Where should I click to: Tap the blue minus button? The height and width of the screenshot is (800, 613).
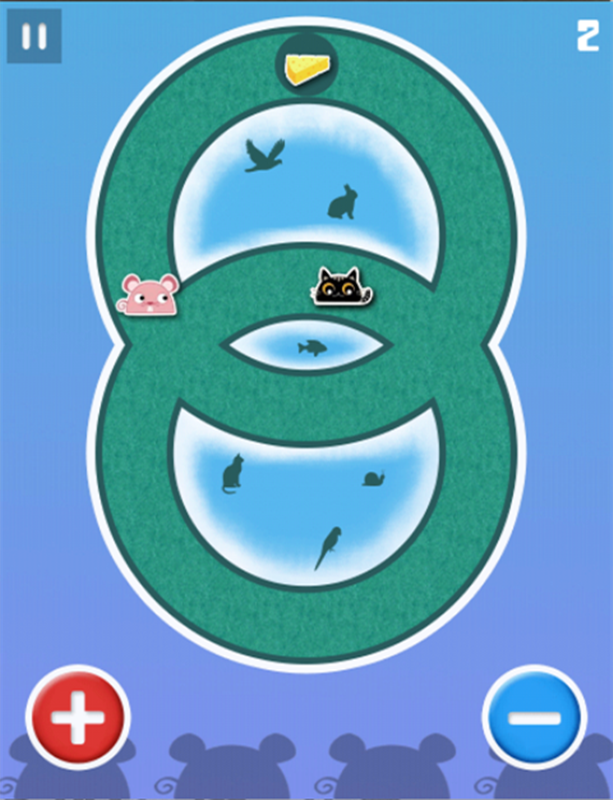pyautogui.click(x=534, y=717)
